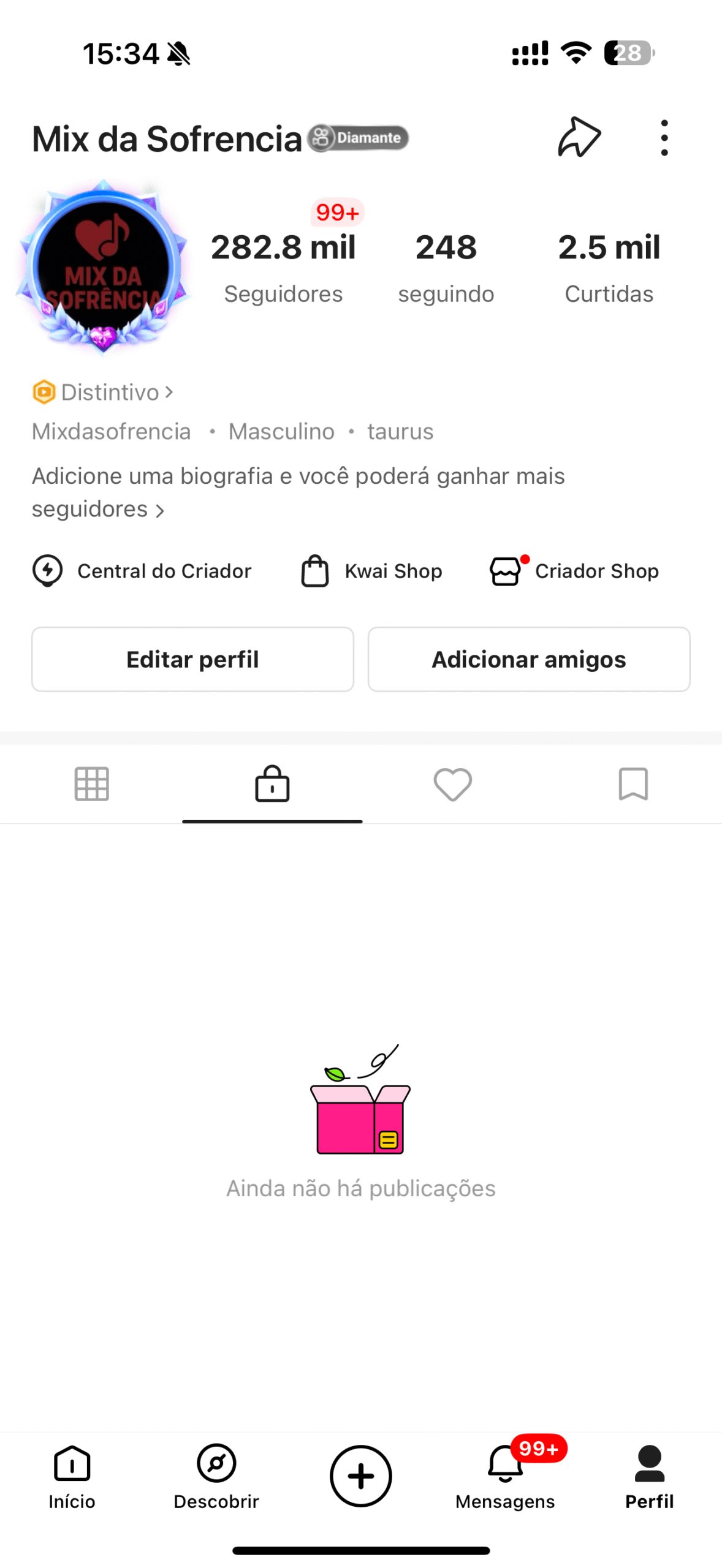Tap Editar perfil button
This screenshot has width=722, height=1568.
192,659
